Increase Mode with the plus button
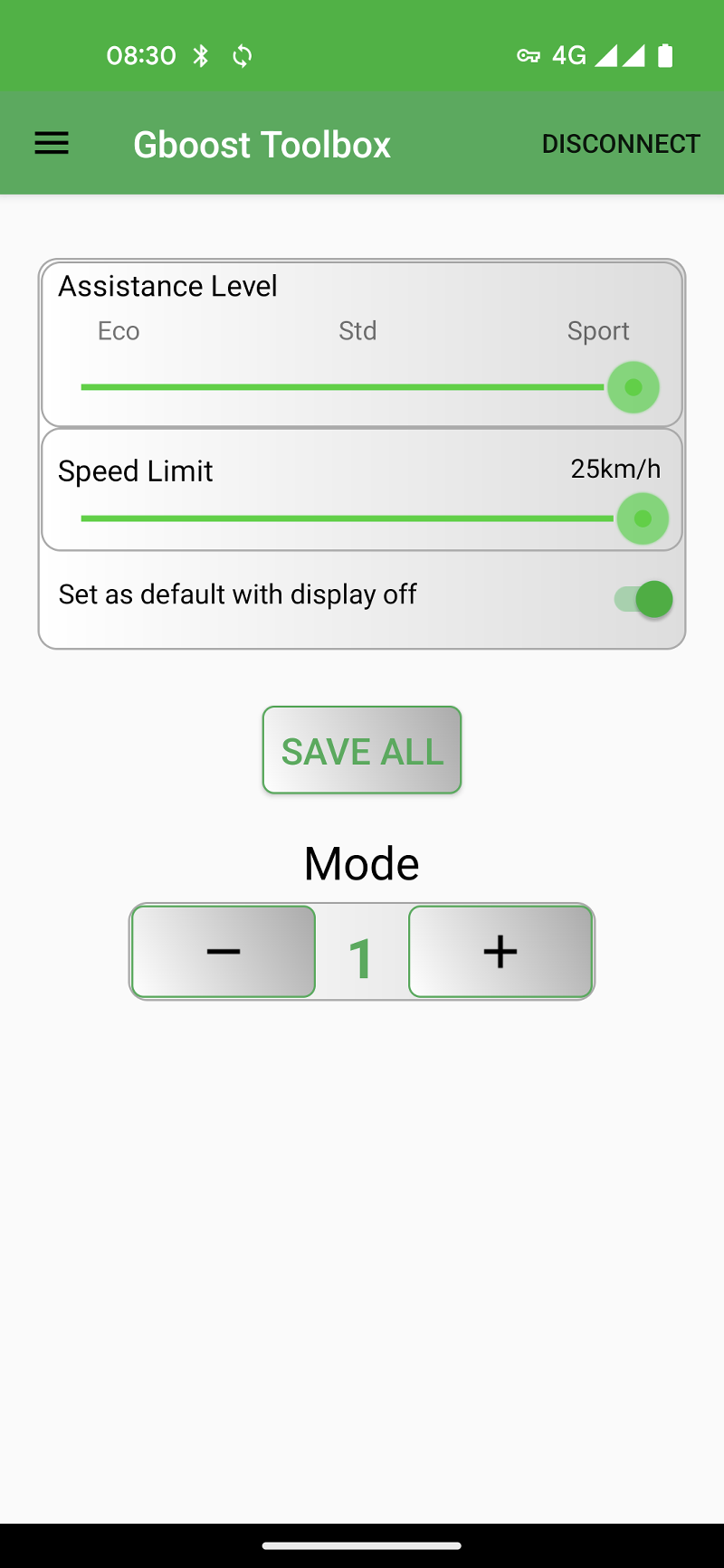The height and width of the screenshot is (1568, 724). pyautogui.click(x=500, y=952)
